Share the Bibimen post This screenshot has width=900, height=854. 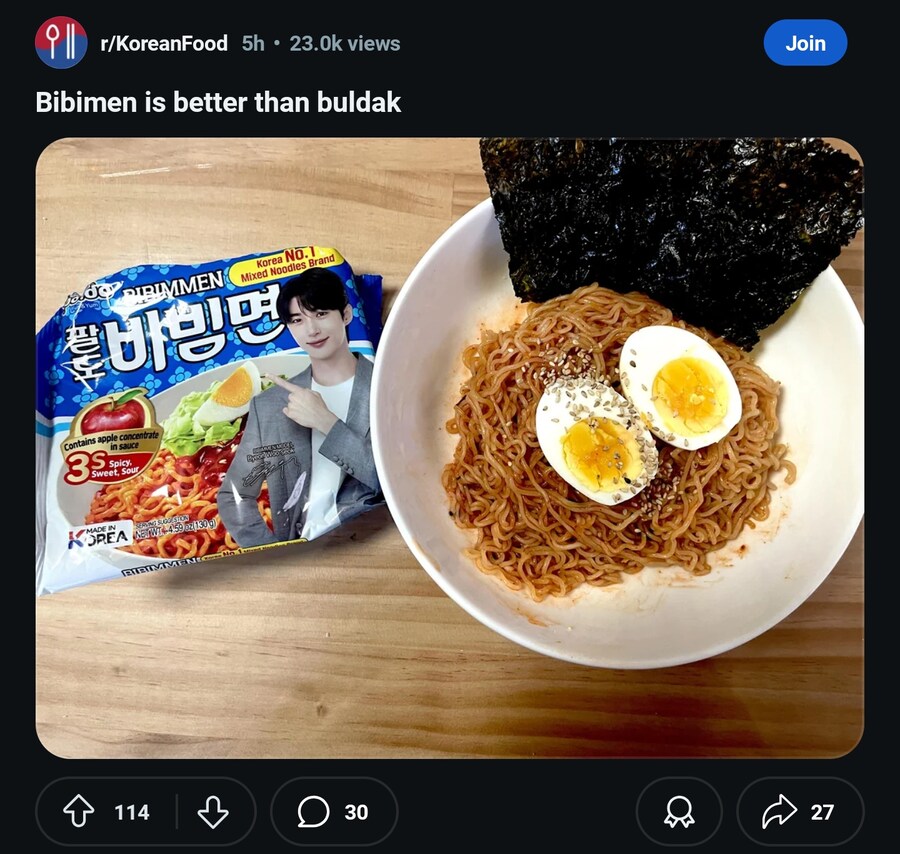point(799,812)
